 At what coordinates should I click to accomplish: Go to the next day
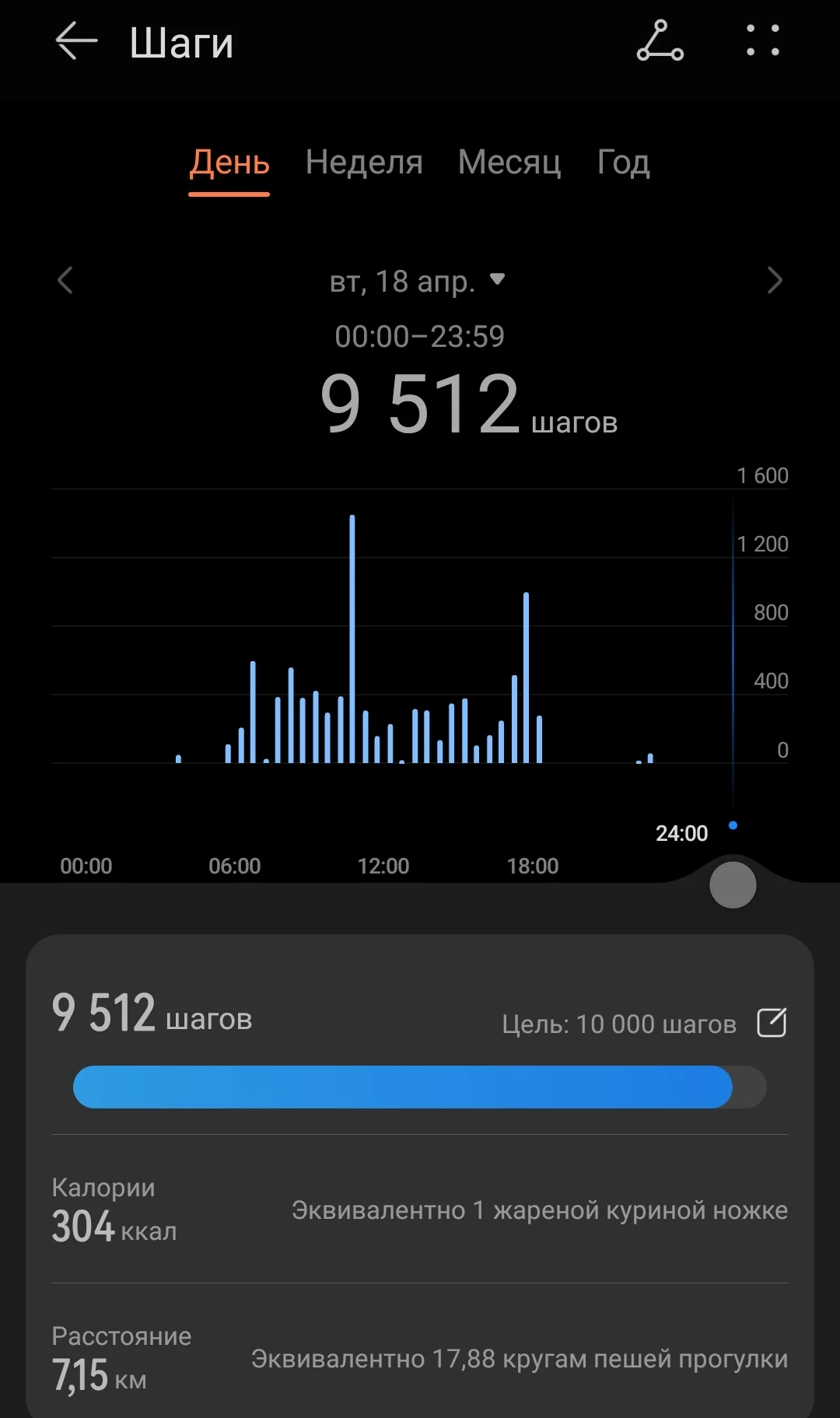point(774,281)
